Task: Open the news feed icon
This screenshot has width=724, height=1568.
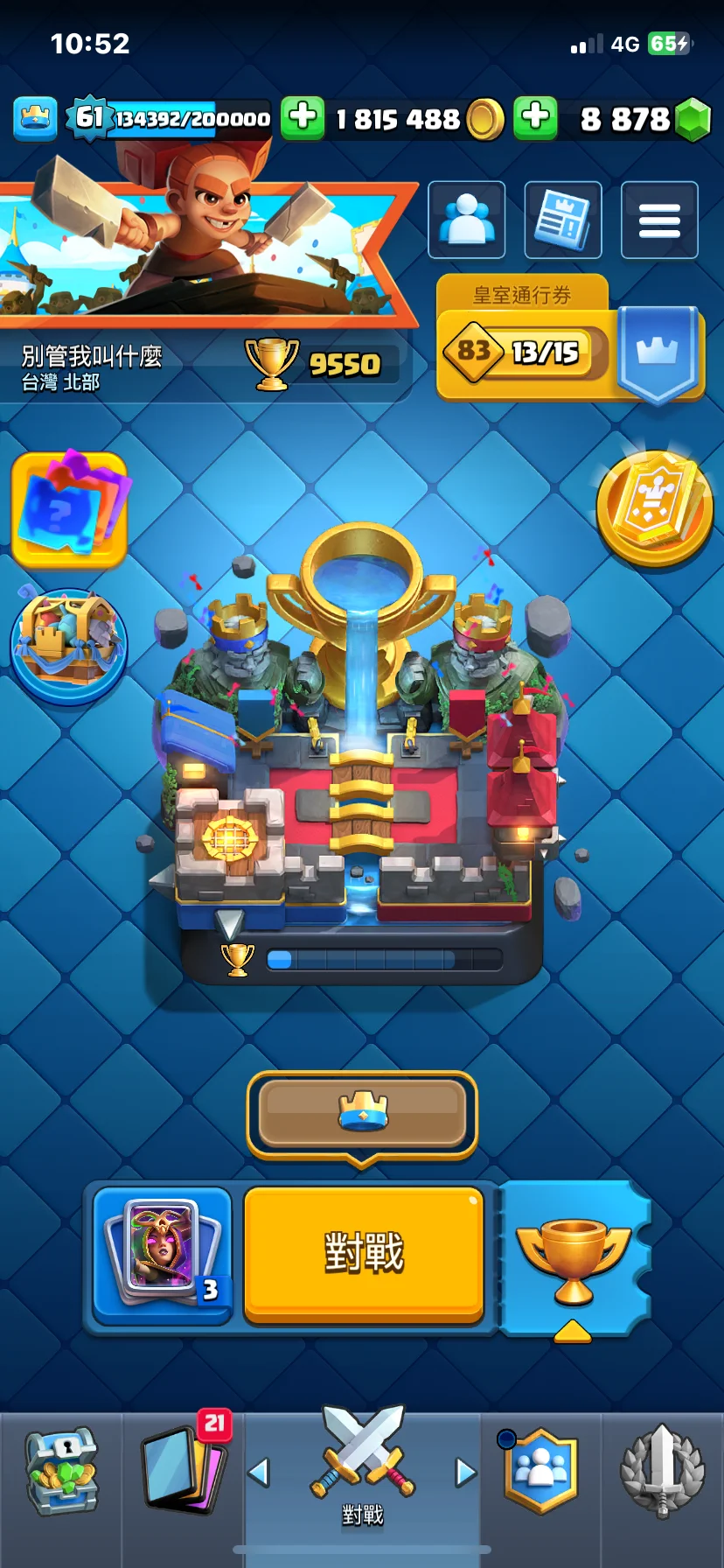Action: pyautogui.click(x=562, y=220)
